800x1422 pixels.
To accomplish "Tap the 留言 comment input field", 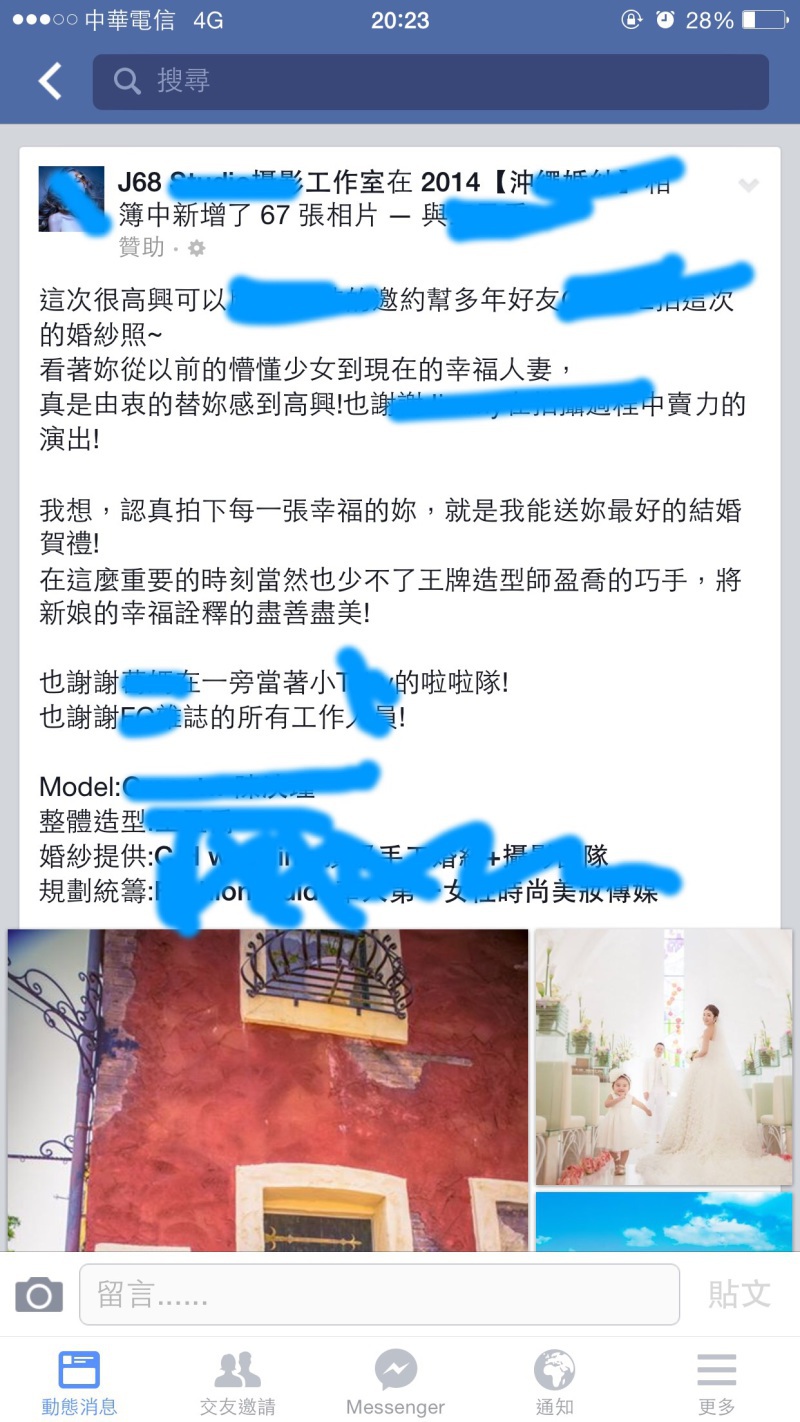I will click(x=380, y=1295).
